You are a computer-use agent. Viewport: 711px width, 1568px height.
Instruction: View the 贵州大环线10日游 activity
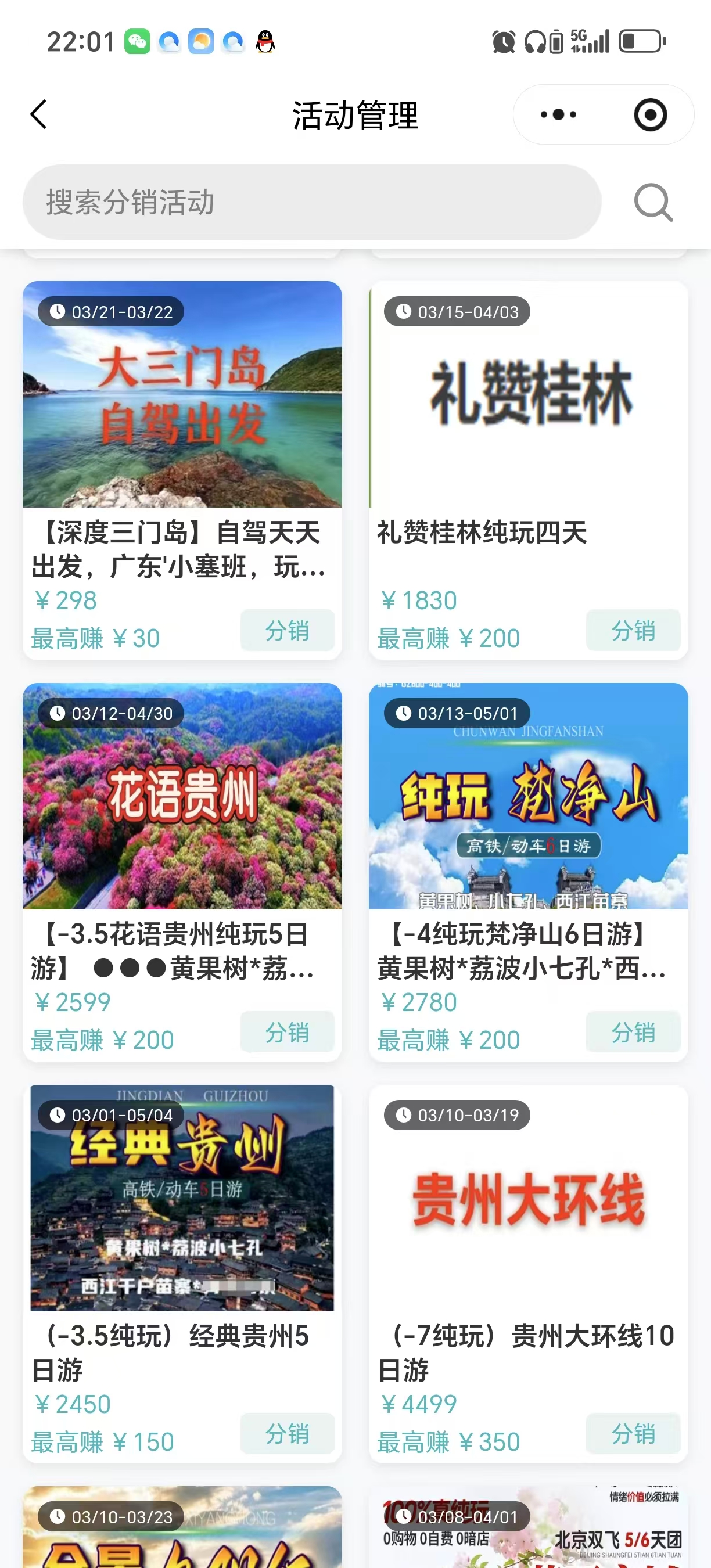pyautogui.click(x=528, y=1198)
